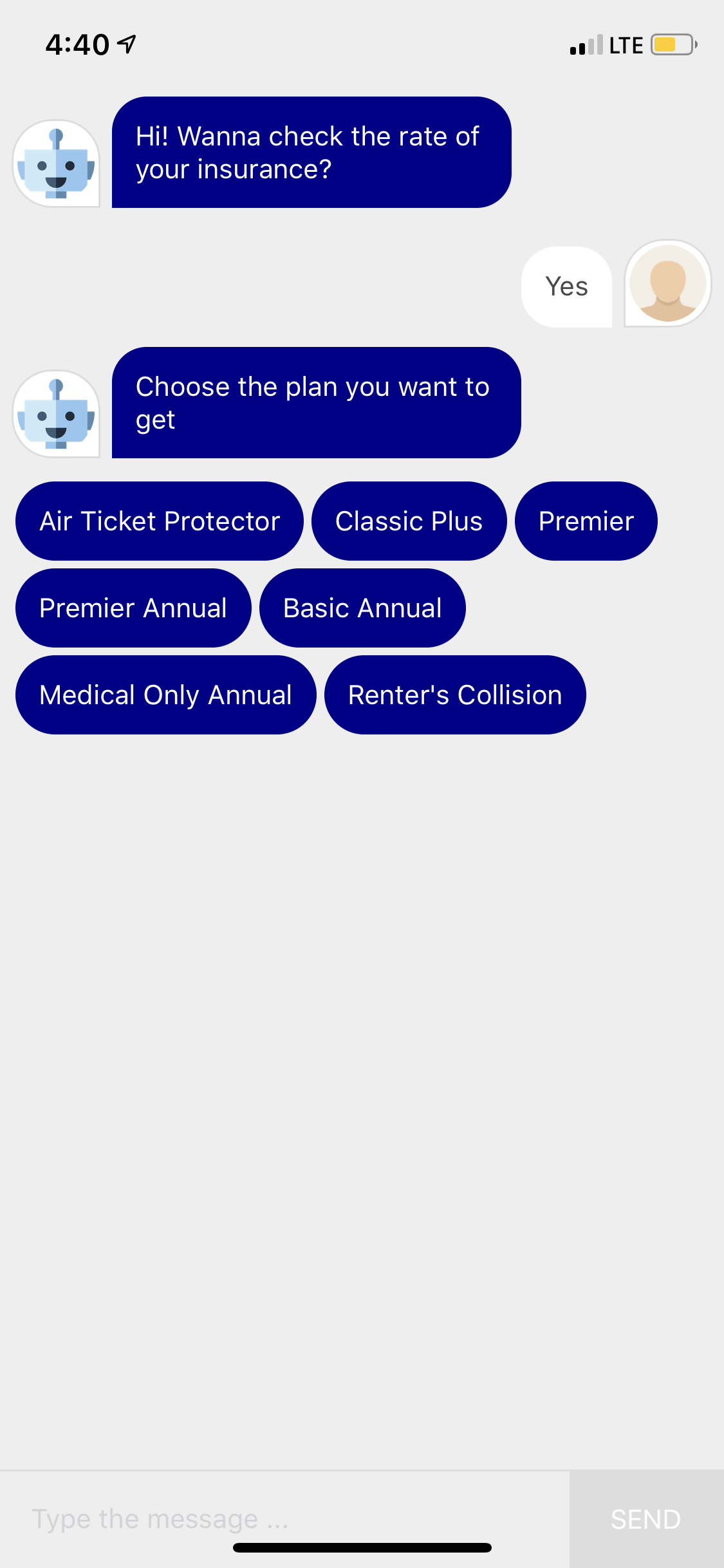Select Premier Annual plan
Screen dimensions: 724x1568
133,608
